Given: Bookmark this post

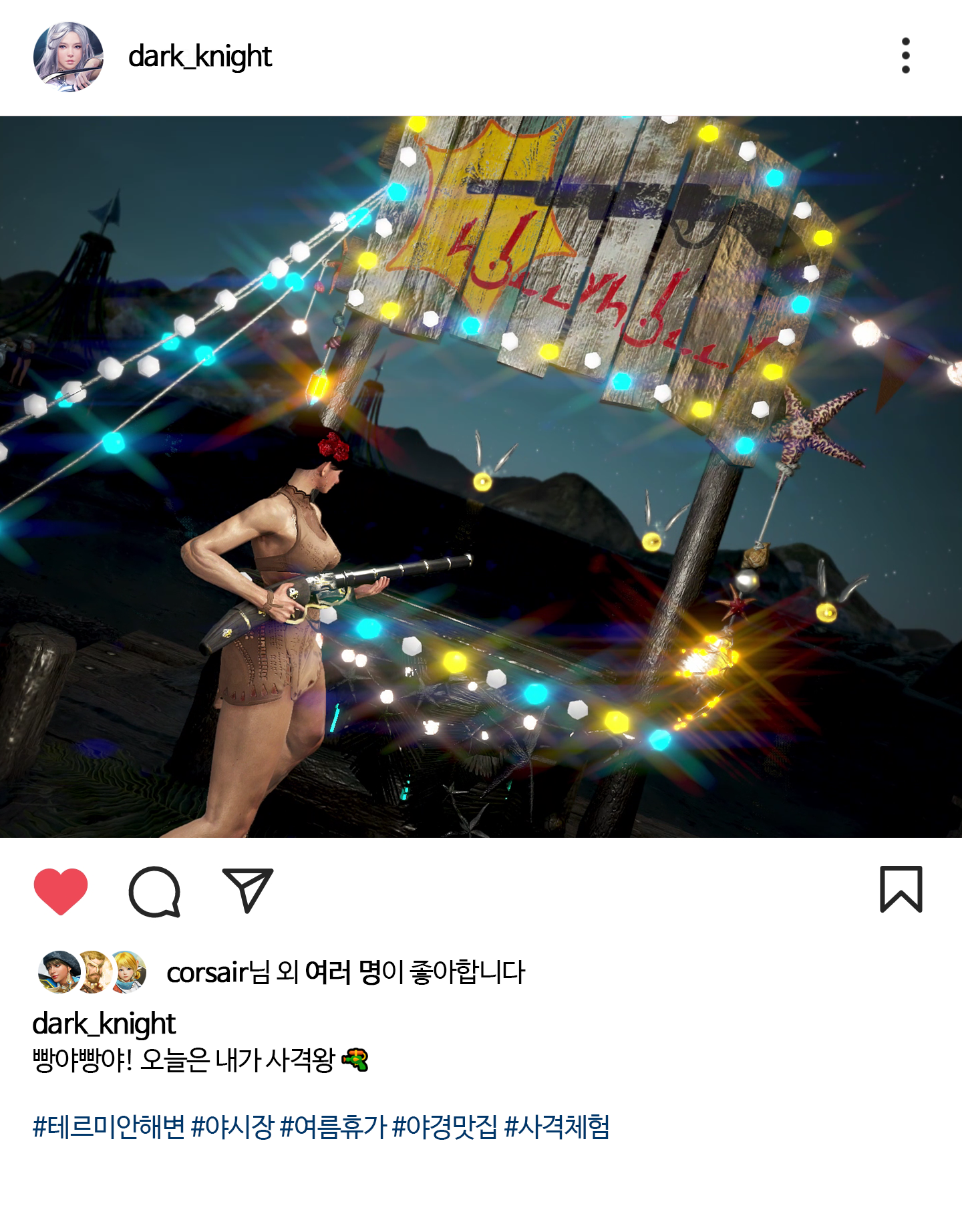Looking at the screenshot, I should click(901, 889).
